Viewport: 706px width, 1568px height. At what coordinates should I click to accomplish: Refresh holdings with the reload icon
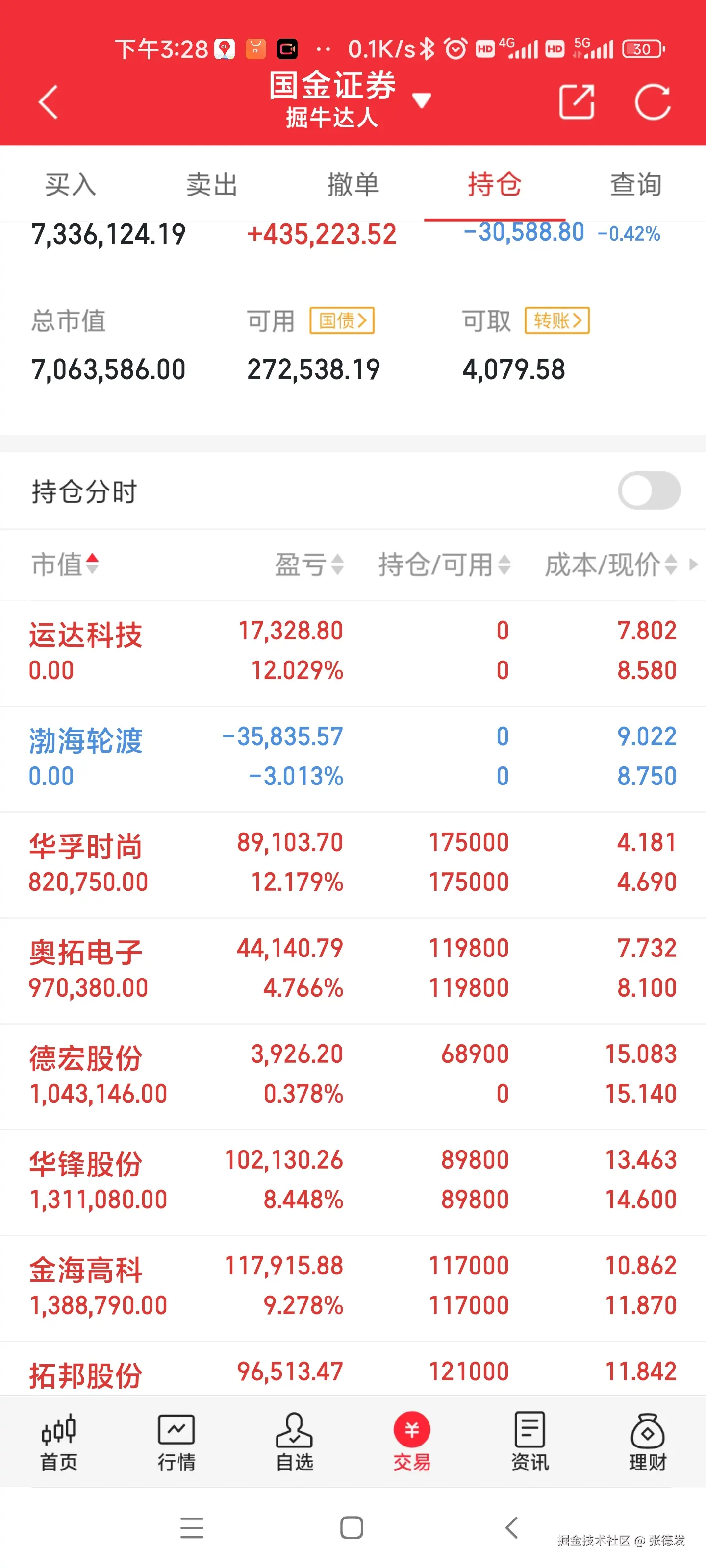click(652, 101)
